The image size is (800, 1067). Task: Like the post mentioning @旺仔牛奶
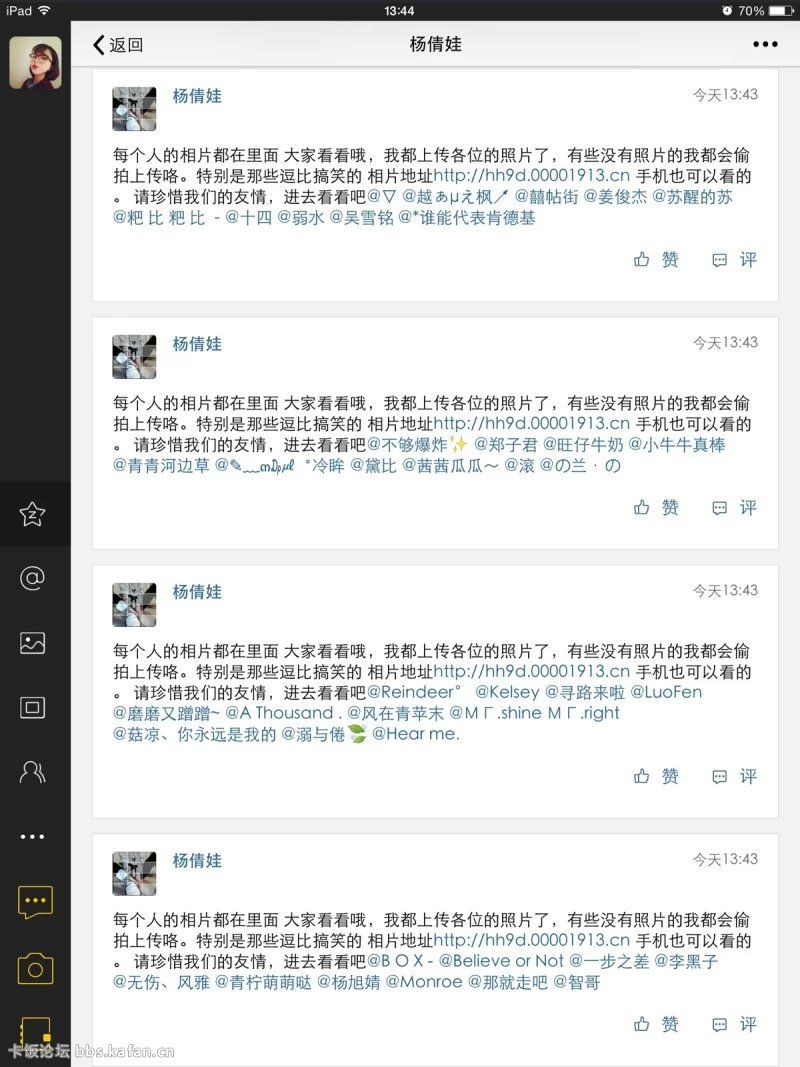click(x=656, y=508)
